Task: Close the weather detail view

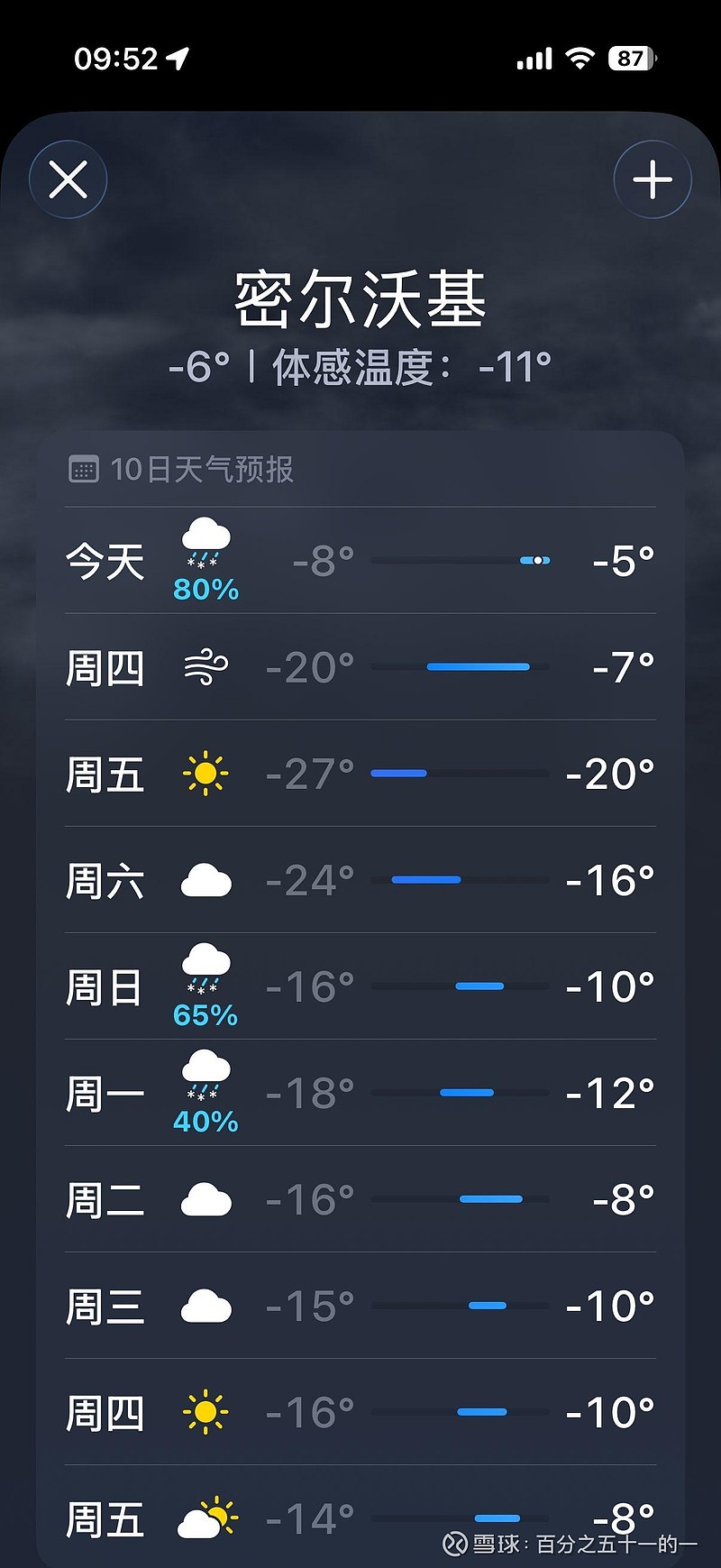Action: [x=68, y=179]
